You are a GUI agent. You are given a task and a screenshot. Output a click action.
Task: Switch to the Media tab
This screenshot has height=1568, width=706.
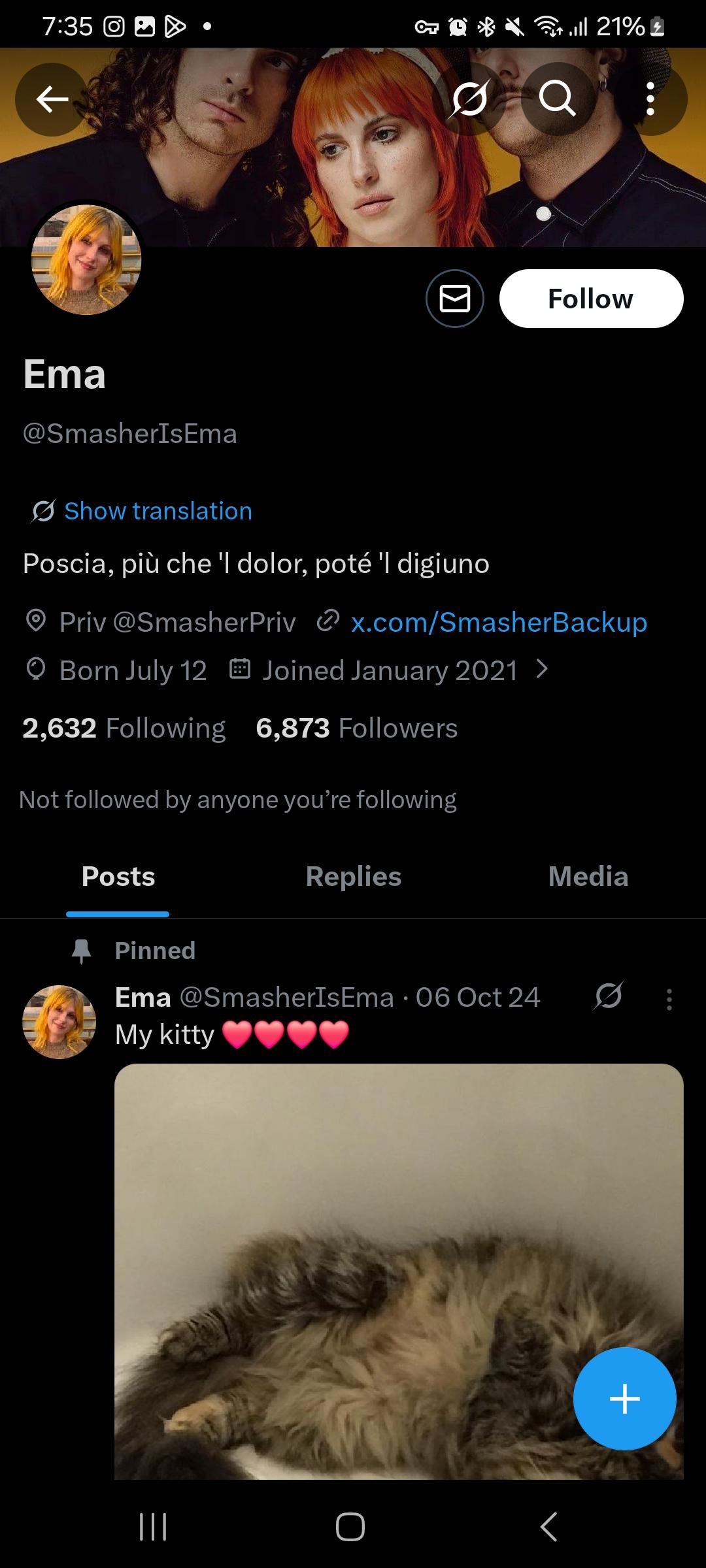click(x=588, y=877)
